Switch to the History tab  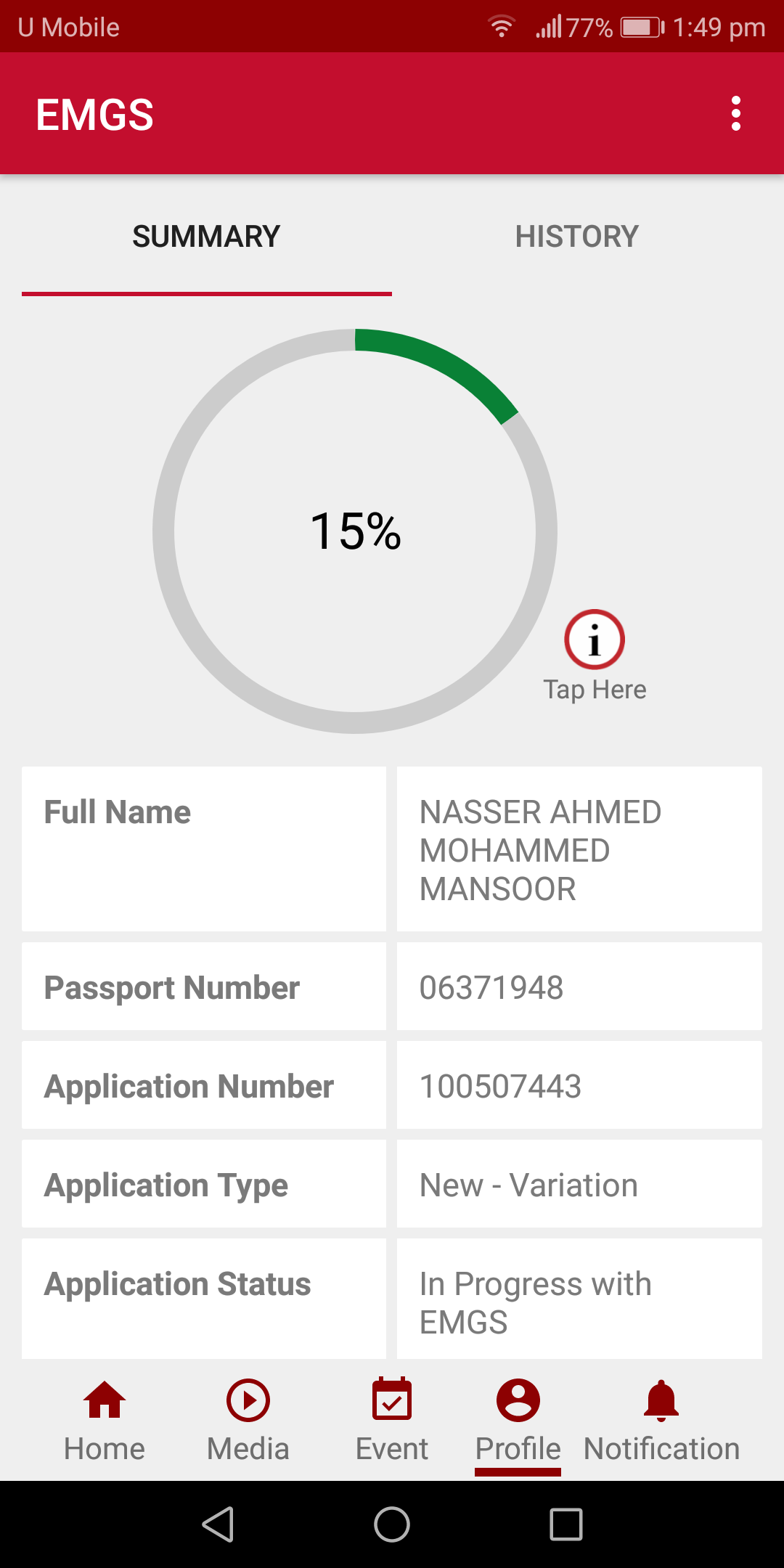(x=576, y=237)
